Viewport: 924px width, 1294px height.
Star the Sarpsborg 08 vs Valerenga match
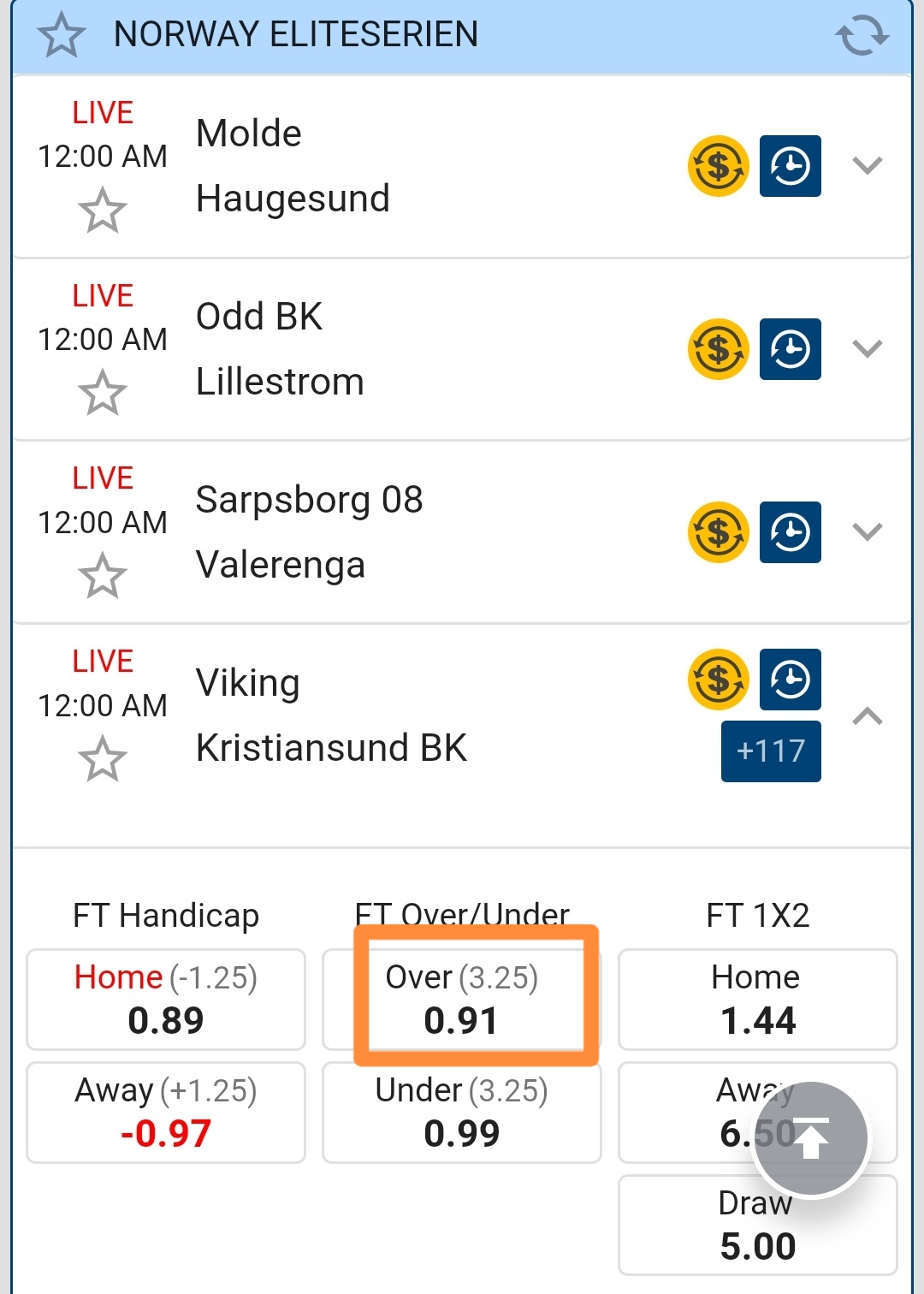click(102, 576)
